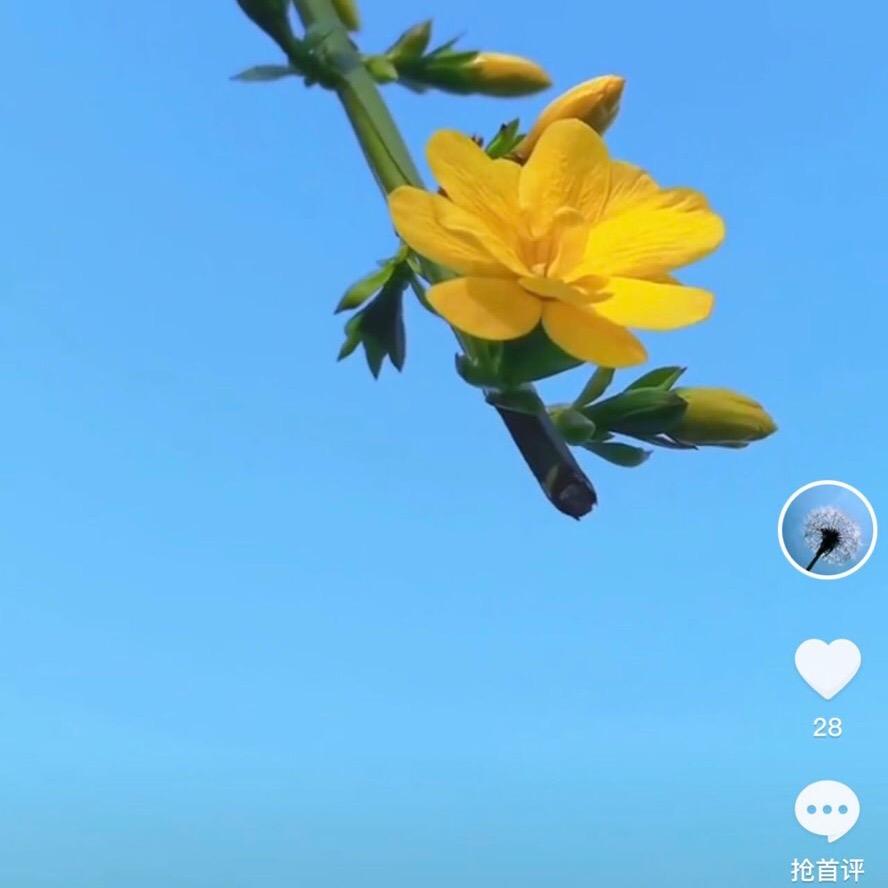Open comments via the speech bubble icon

(827, 810)
